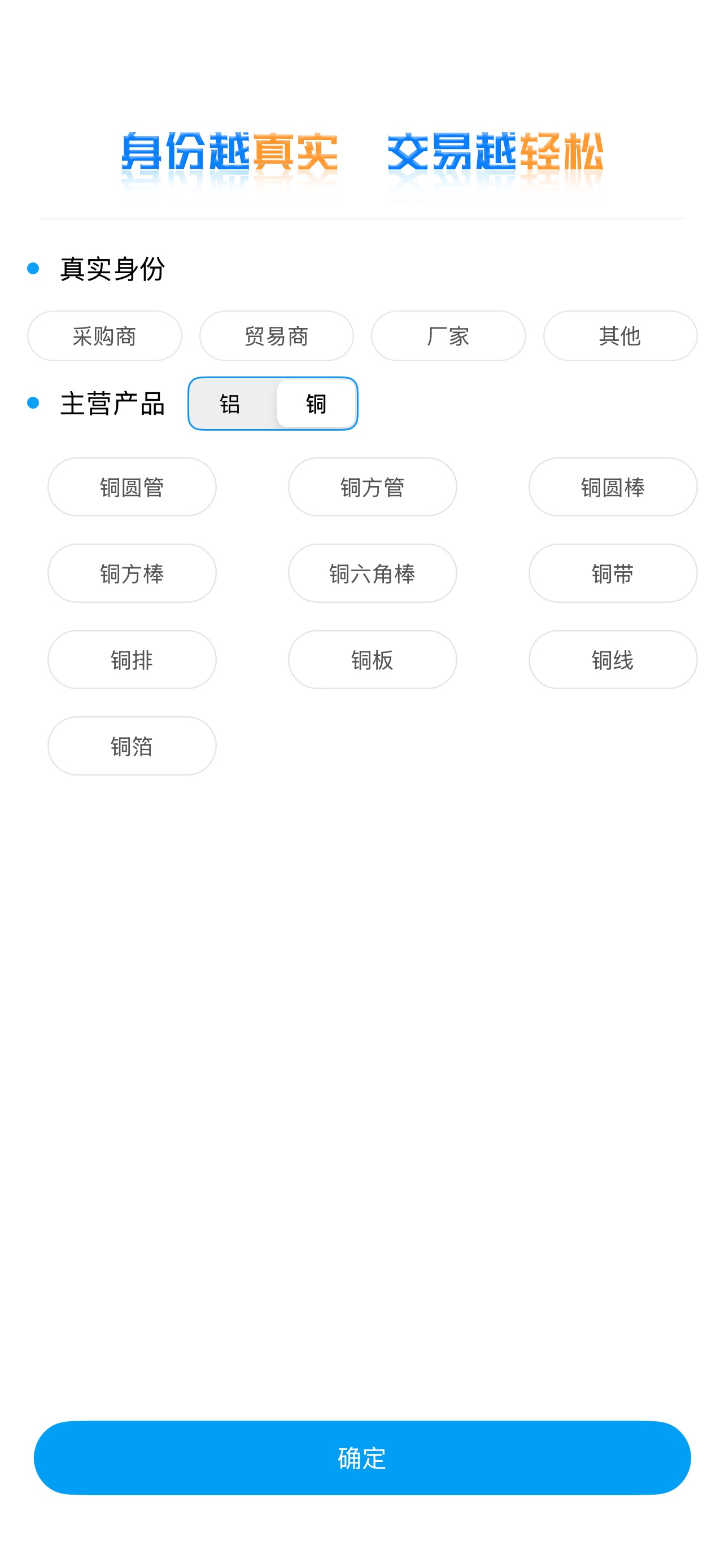Select 铜方棒 product option
Screen dimensions: 725x1568
click(132, 573)
